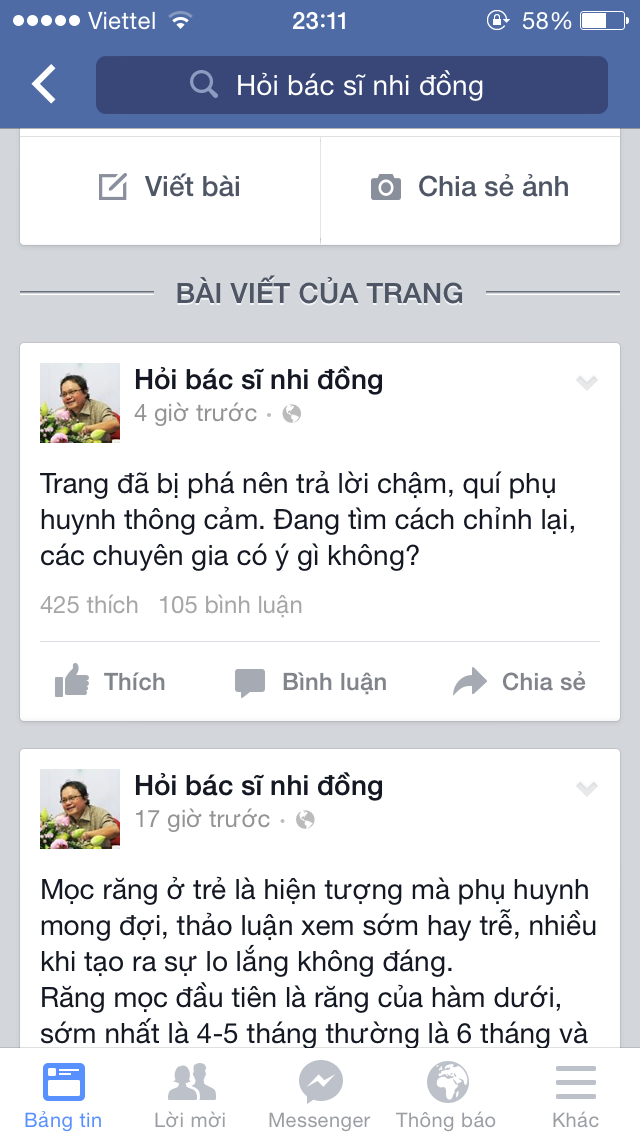Screen dimensions: 640x1136
Task: Open the search field 'Hỏi bác sĩ nhi đồng'
Action: [352, 85]
